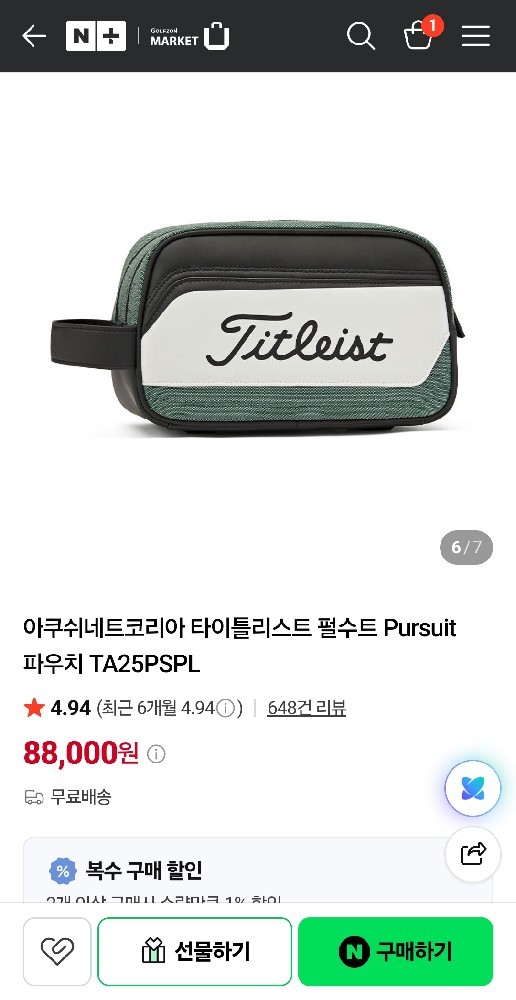Show price info next to 88,000원

click(156, 754)
